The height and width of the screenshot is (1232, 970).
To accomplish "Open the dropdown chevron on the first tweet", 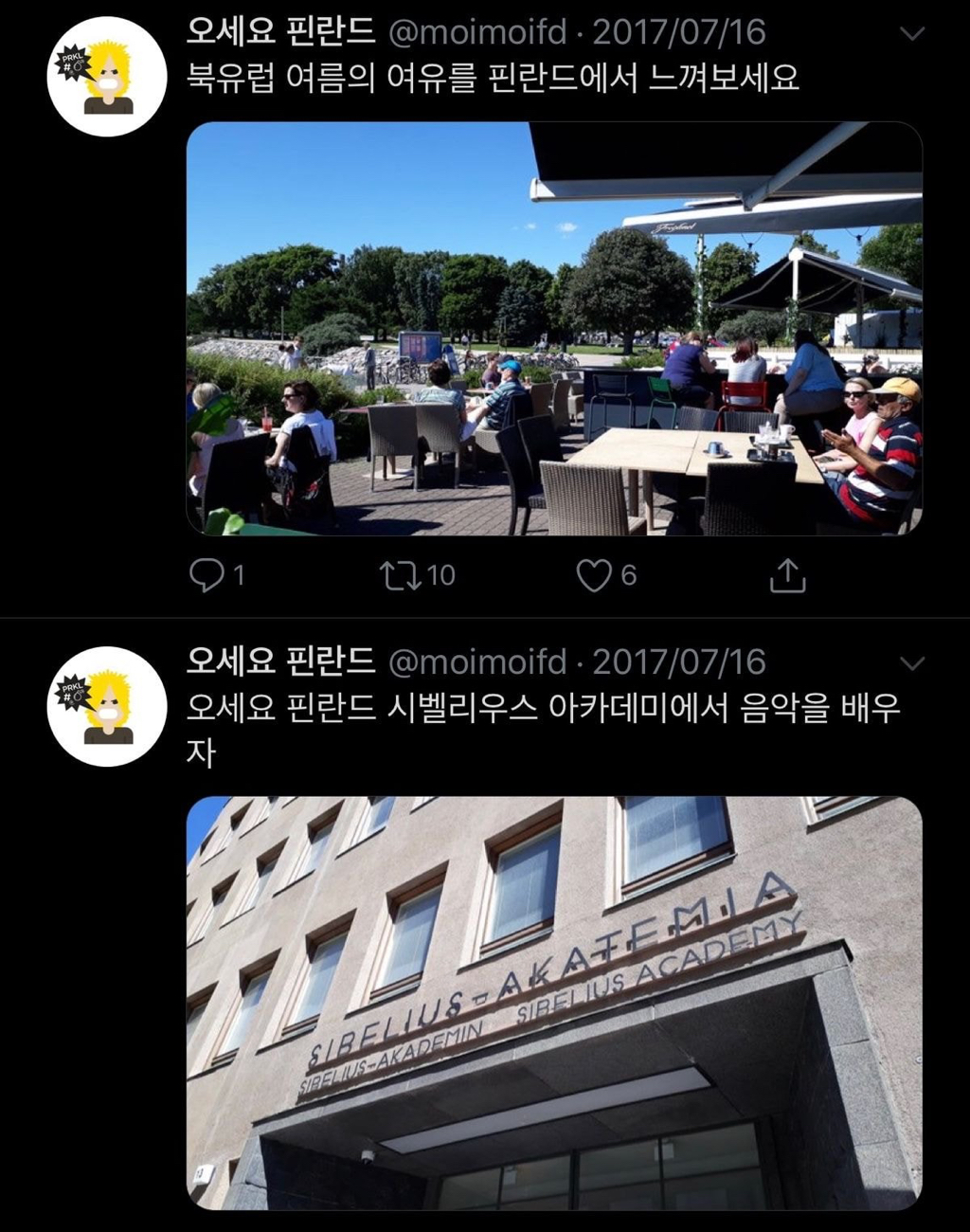I will 911,34.
